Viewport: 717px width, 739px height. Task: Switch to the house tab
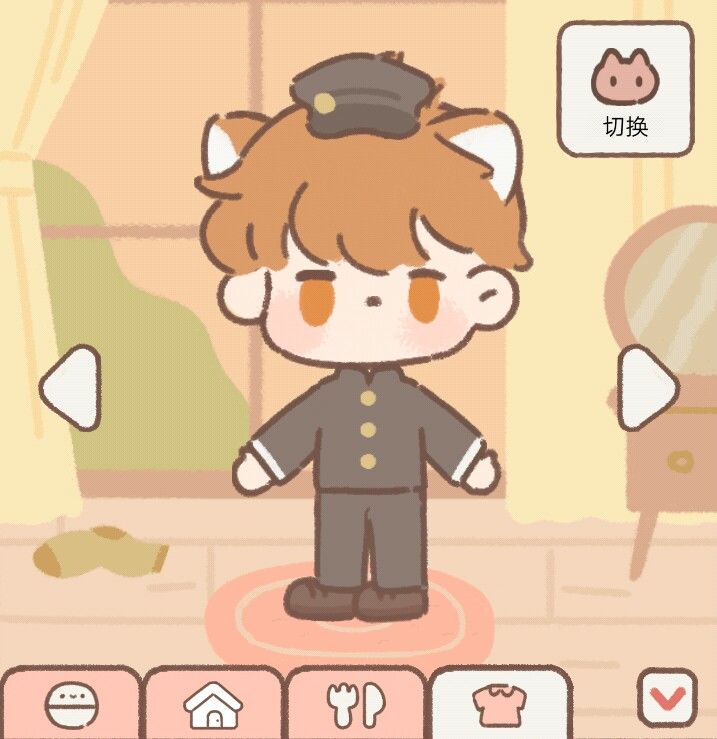214,706
